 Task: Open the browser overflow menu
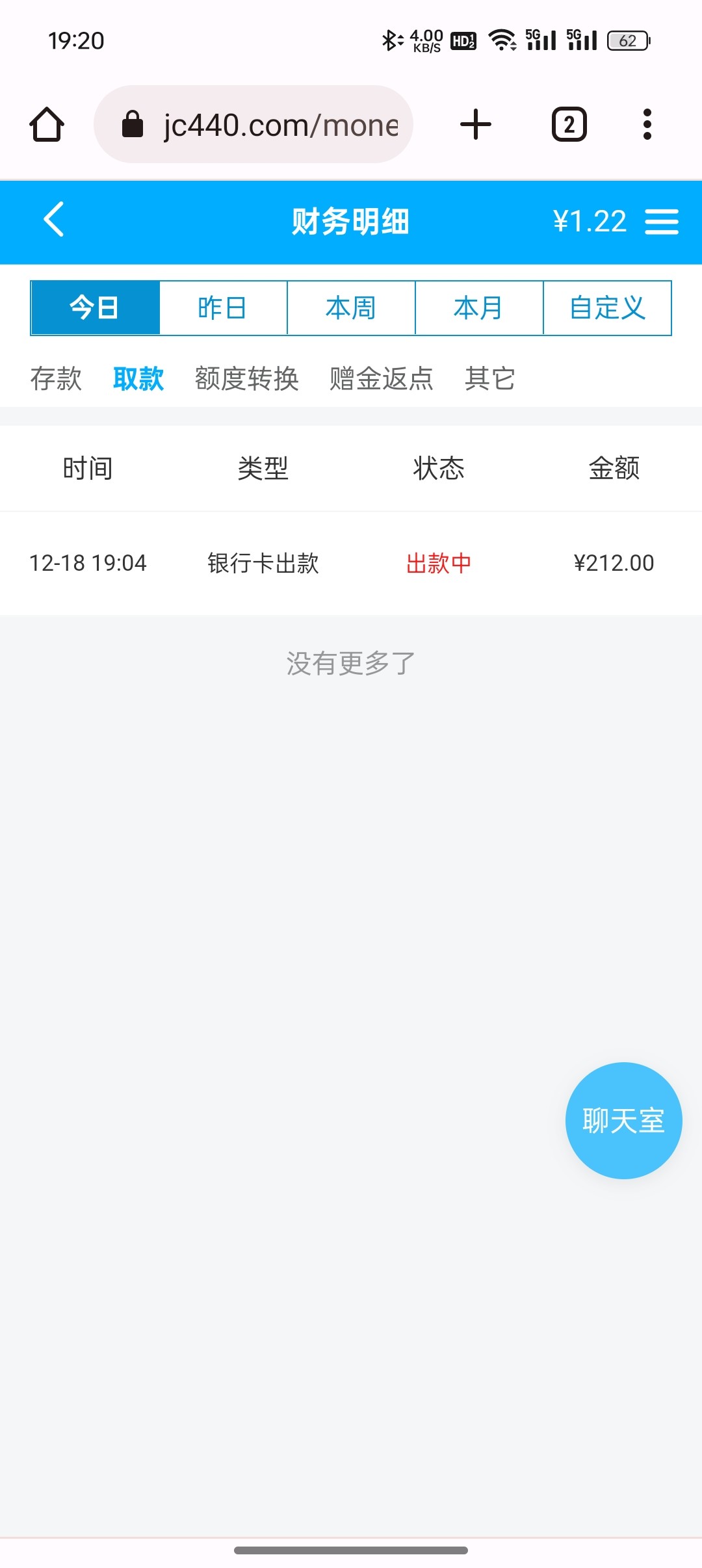647,124
